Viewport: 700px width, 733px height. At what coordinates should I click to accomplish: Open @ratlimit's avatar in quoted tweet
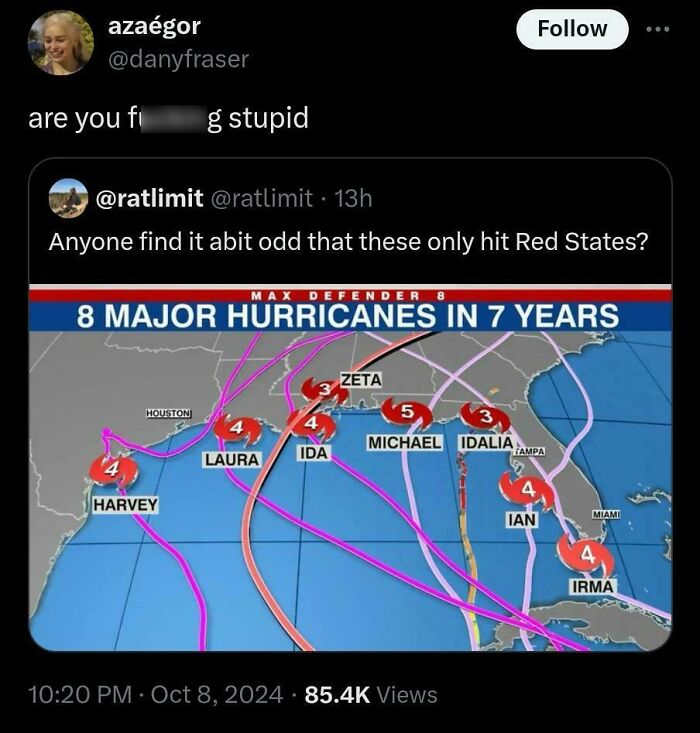[x=69, y=198]
